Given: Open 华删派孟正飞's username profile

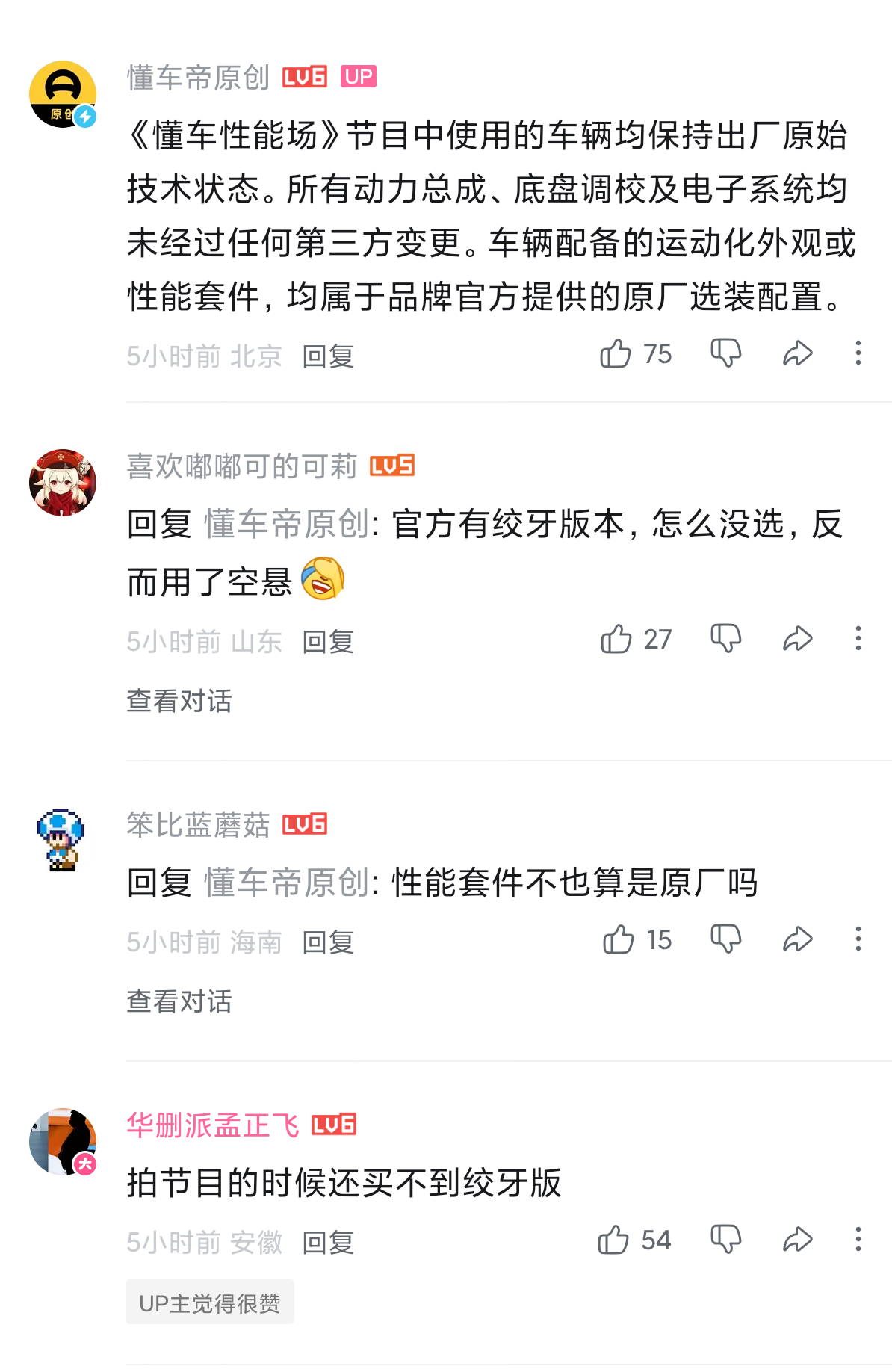Looking at the screenshot, I should click(x=213, y=1125).
